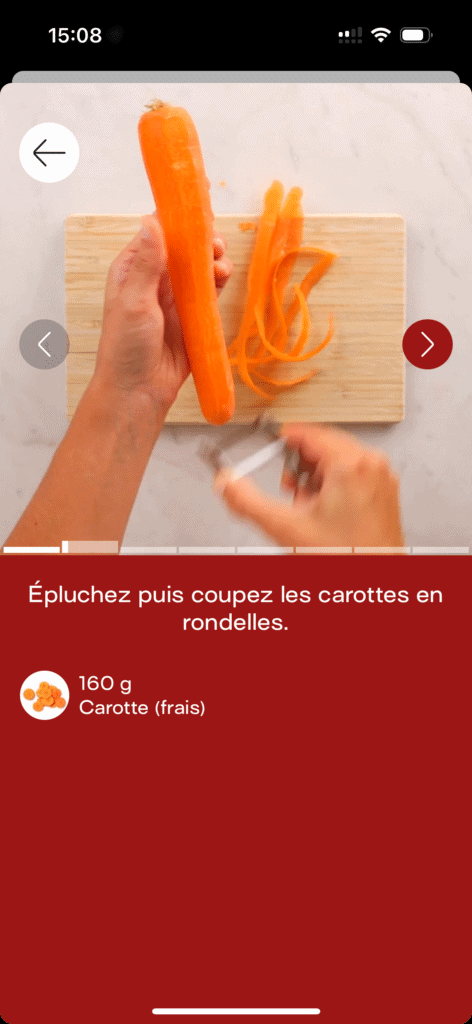Advance to the next recipe step
Image resolution: width=472 pixels, height=1024 pixels.
(427, 344)
